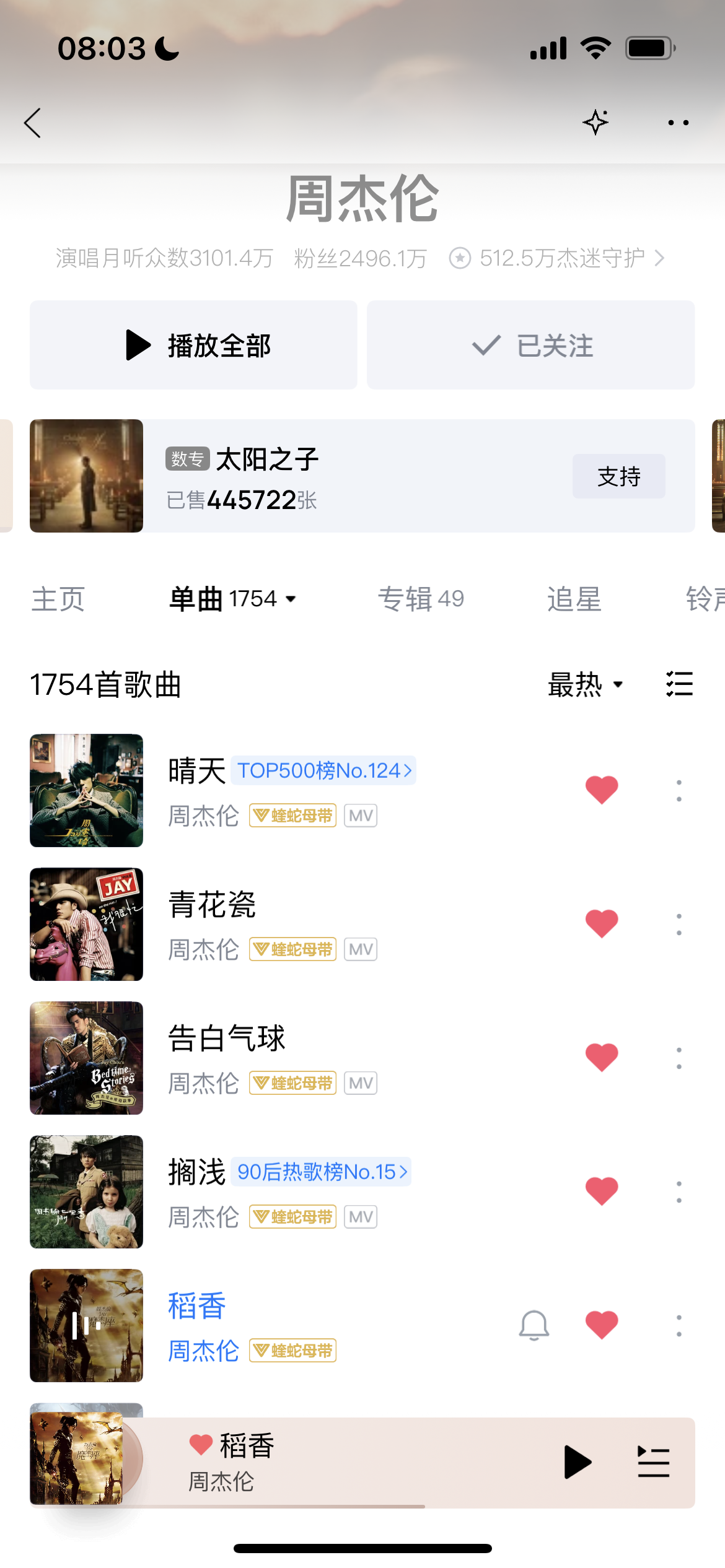The image size is (725, 1568).
Task: Open the 最热 sort dropdown
Action: coord(585,684)
